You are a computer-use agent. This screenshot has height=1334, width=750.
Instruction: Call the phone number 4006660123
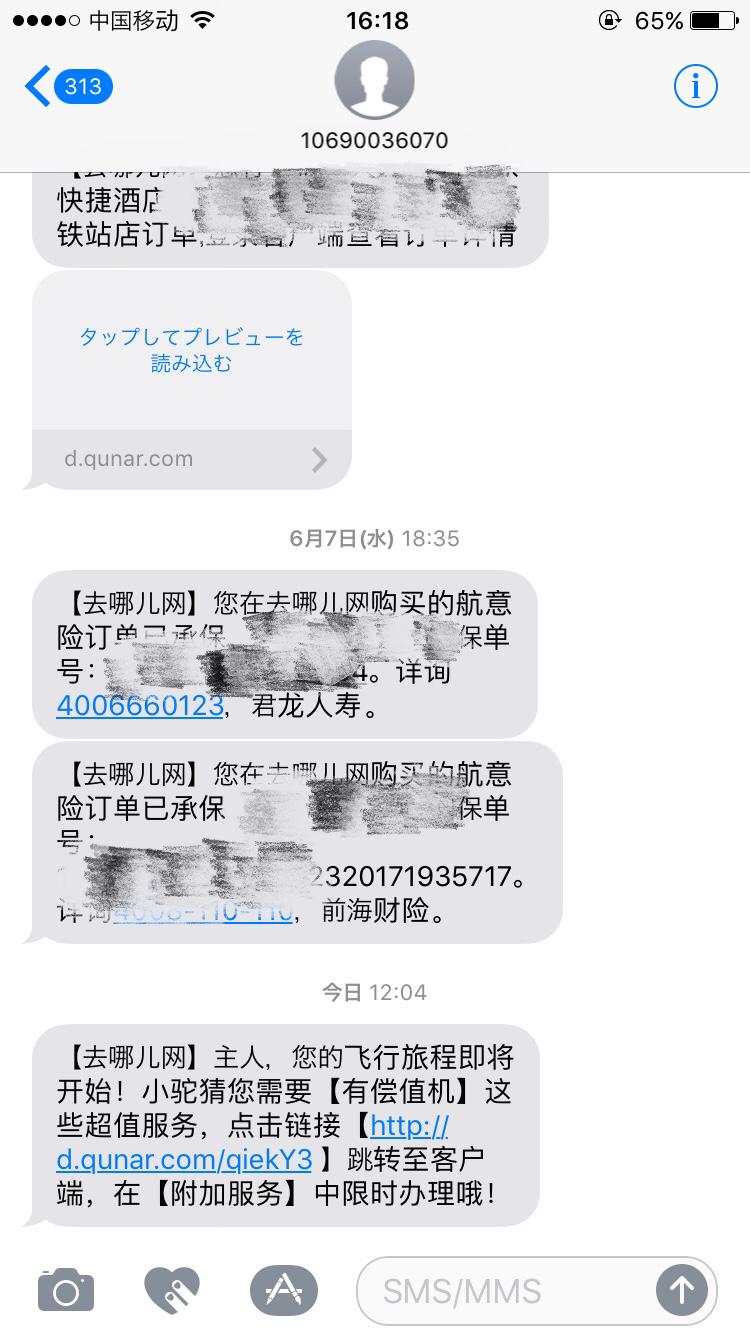point(140,707)
